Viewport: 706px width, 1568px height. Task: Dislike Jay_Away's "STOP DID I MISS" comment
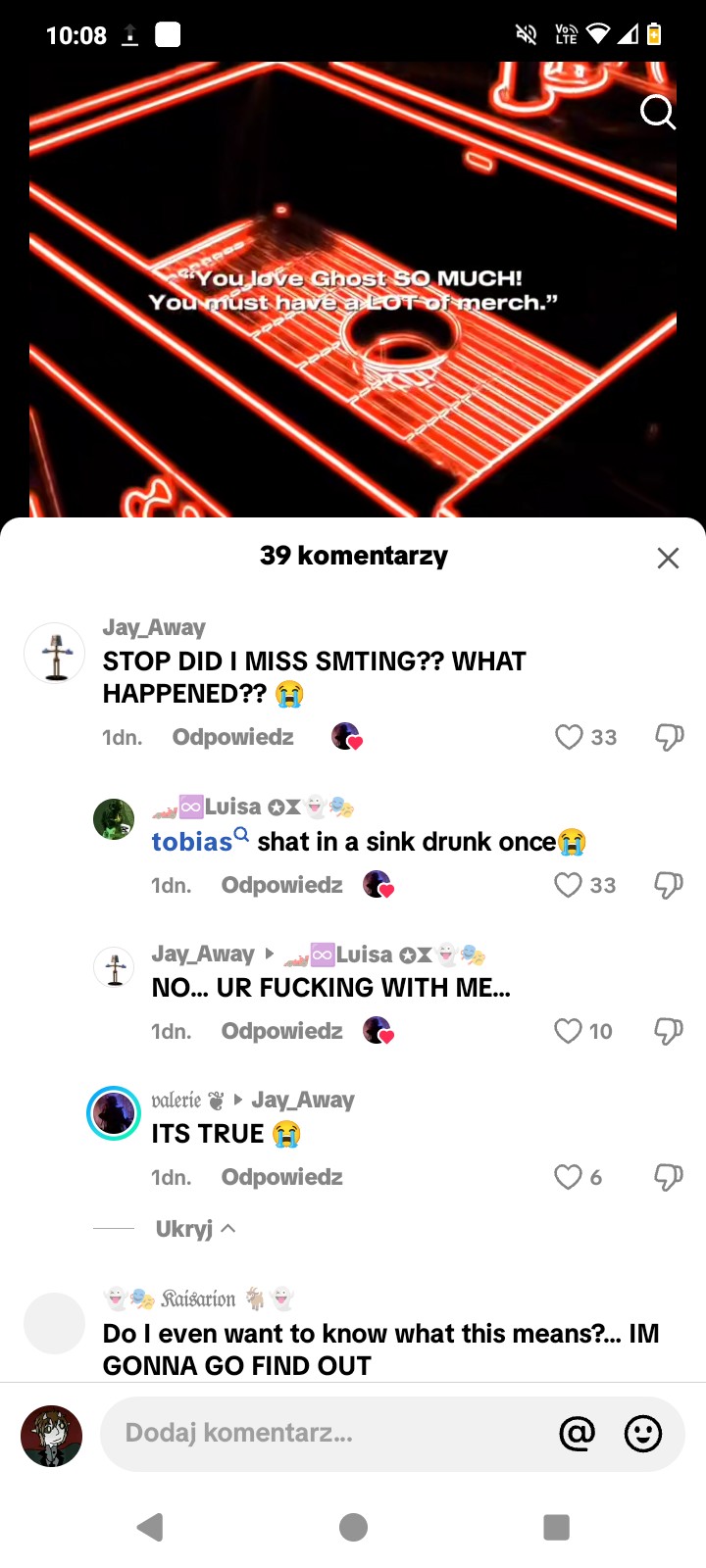coord(669,737)
